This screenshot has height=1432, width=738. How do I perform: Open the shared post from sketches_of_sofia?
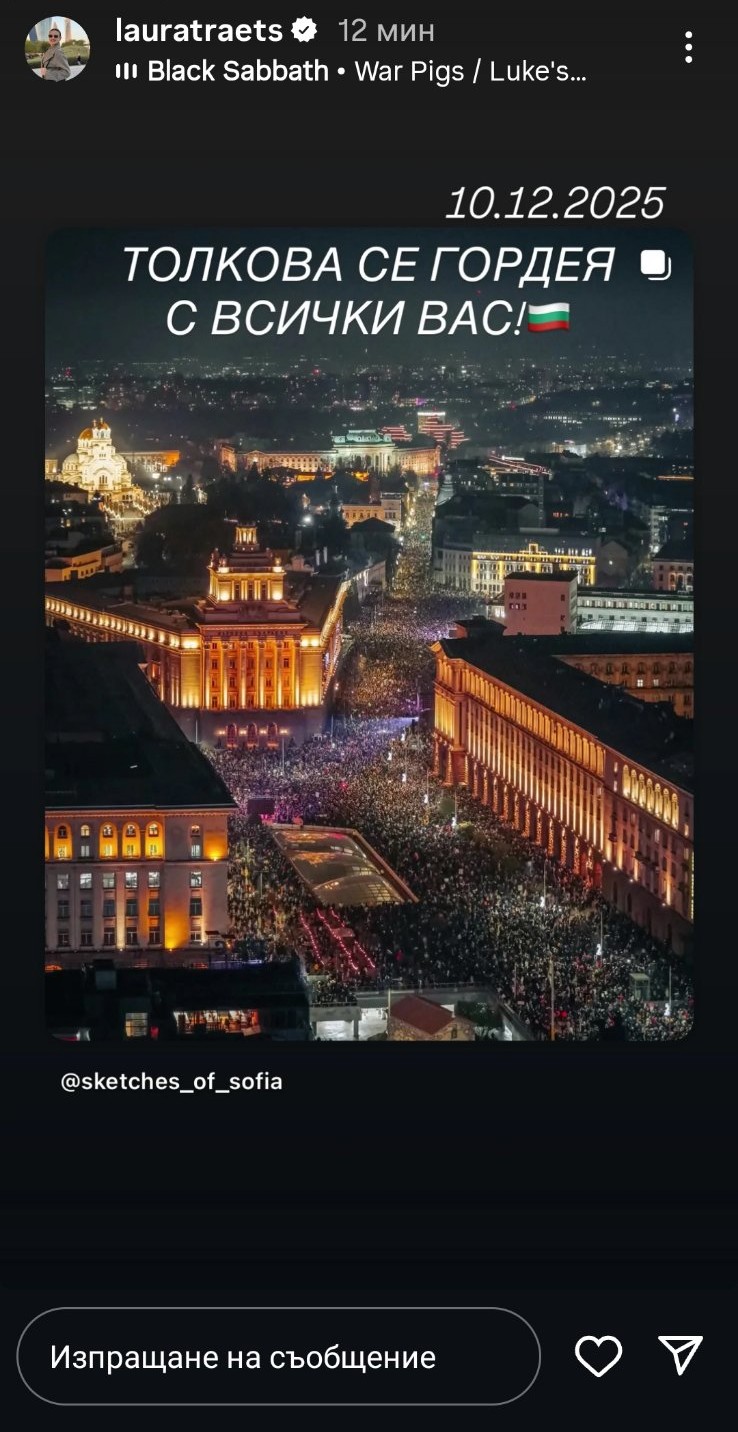click(x=369, y=634)
